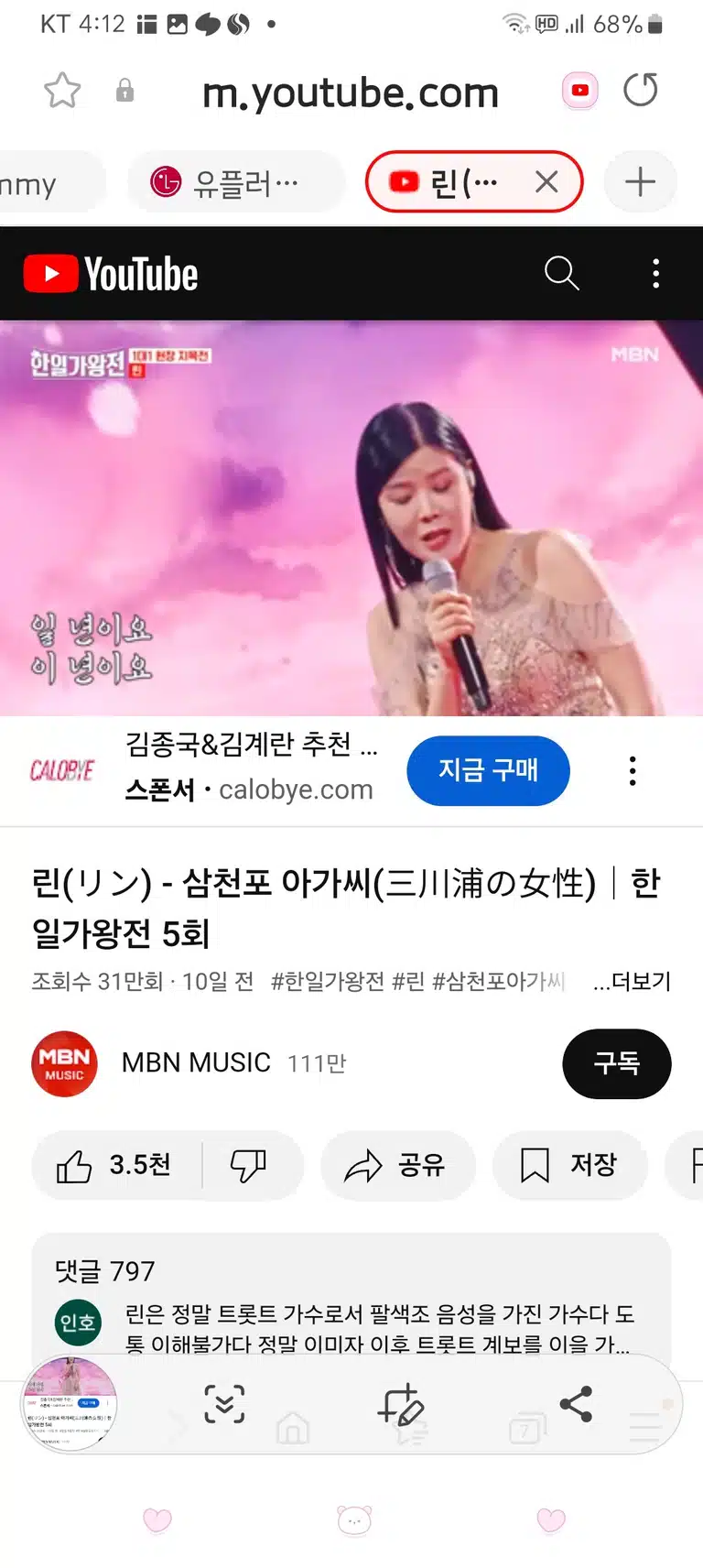Bookmark this page with the star icon
Viewport: 703px width, 1568px height.
[62, 91]
